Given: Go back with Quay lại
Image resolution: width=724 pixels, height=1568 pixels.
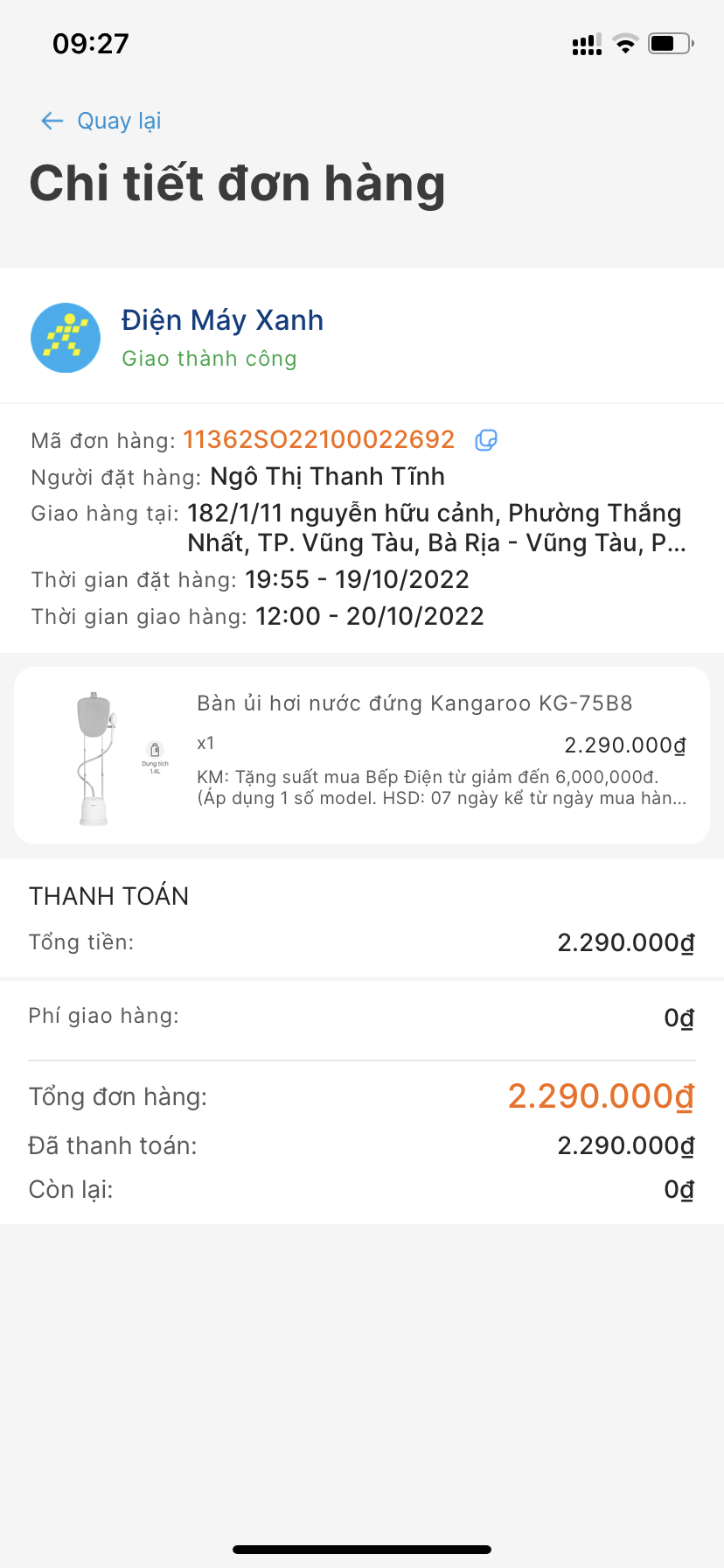Looking at the screenshot, I should tap(101, 121).
